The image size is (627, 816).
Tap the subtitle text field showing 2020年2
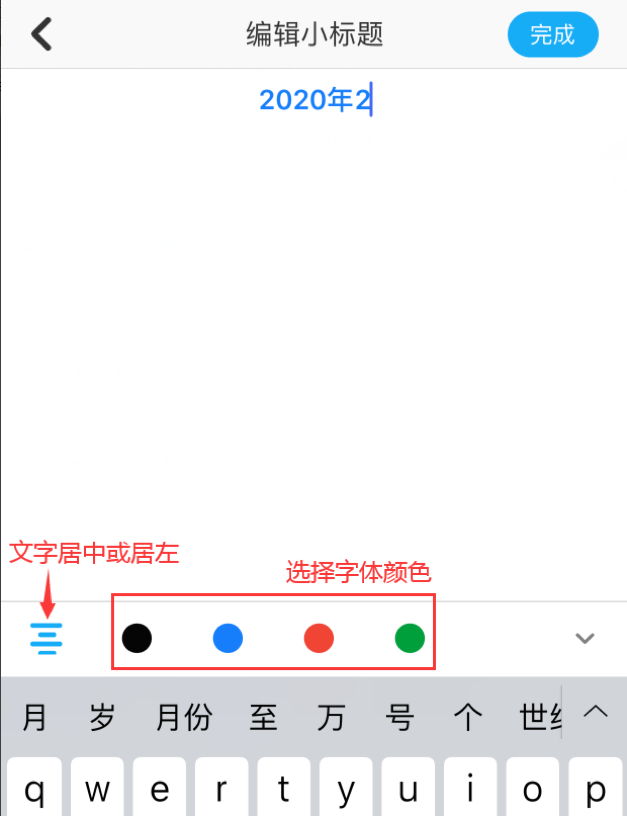click(315, 100)
